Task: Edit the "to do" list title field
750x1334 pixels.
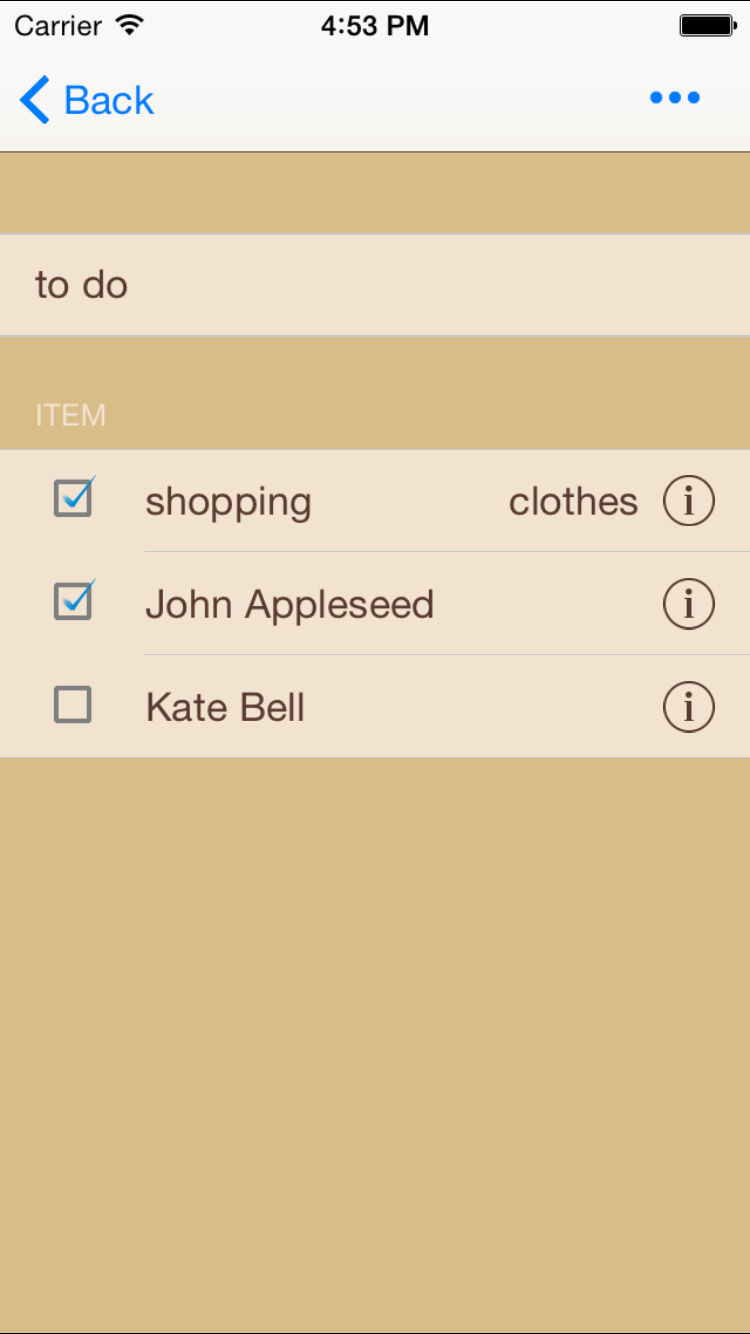Action: coord(375,285)
